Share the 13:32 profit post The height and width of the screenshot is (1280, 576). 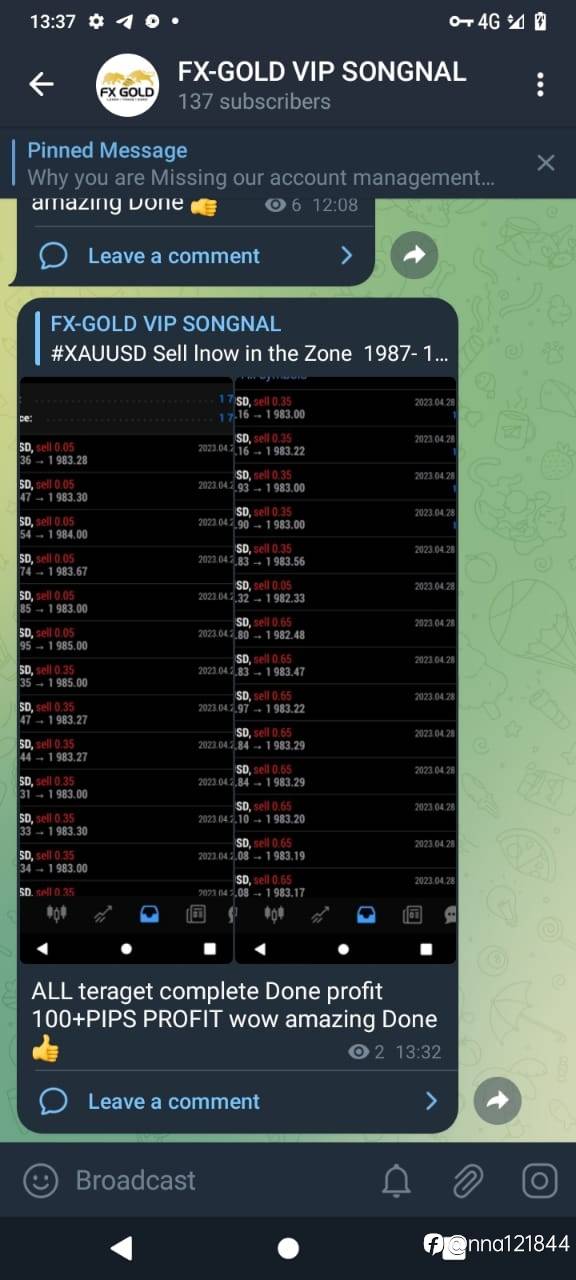tap(498, 1101)
